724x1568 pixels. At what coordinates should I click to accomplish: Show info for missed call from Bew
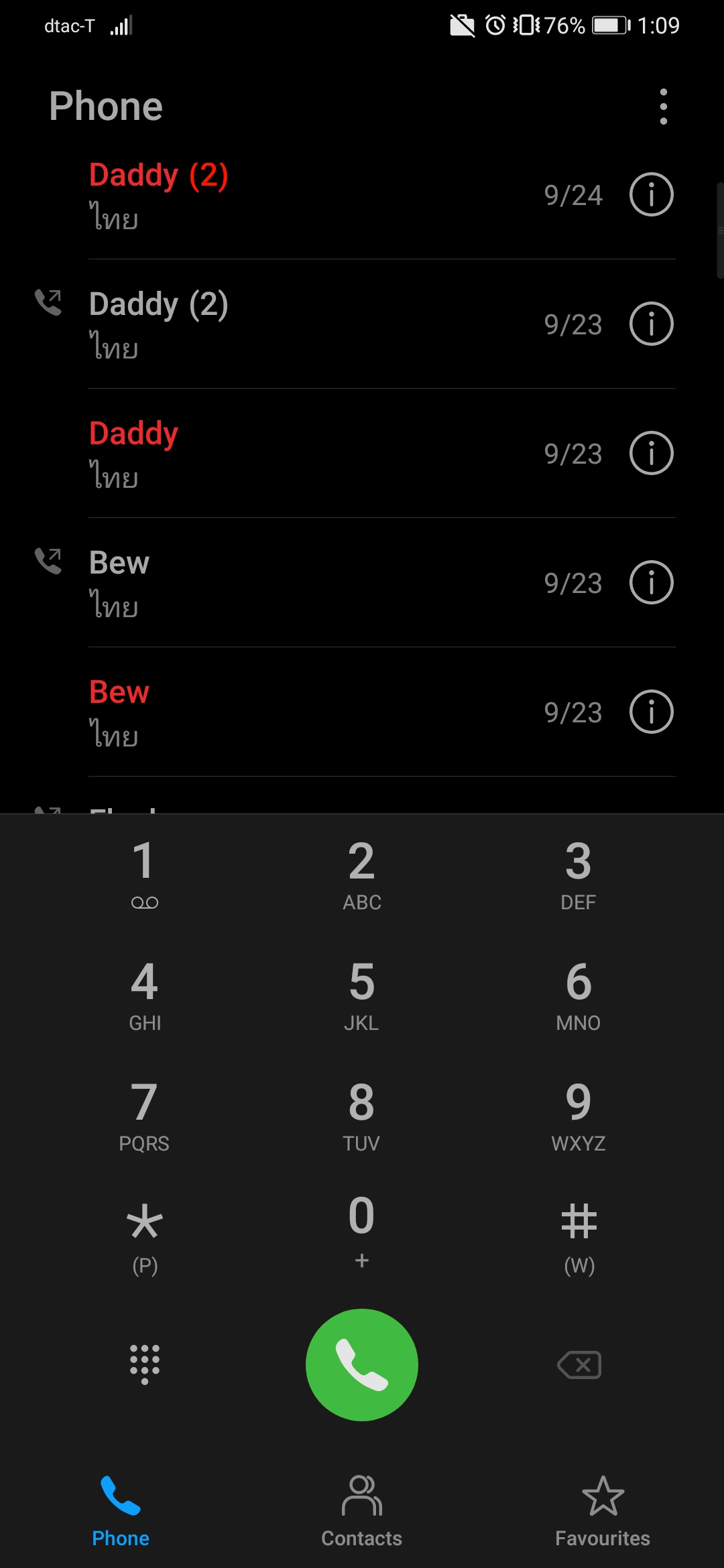pyautogui.click(x=651, y=712)
